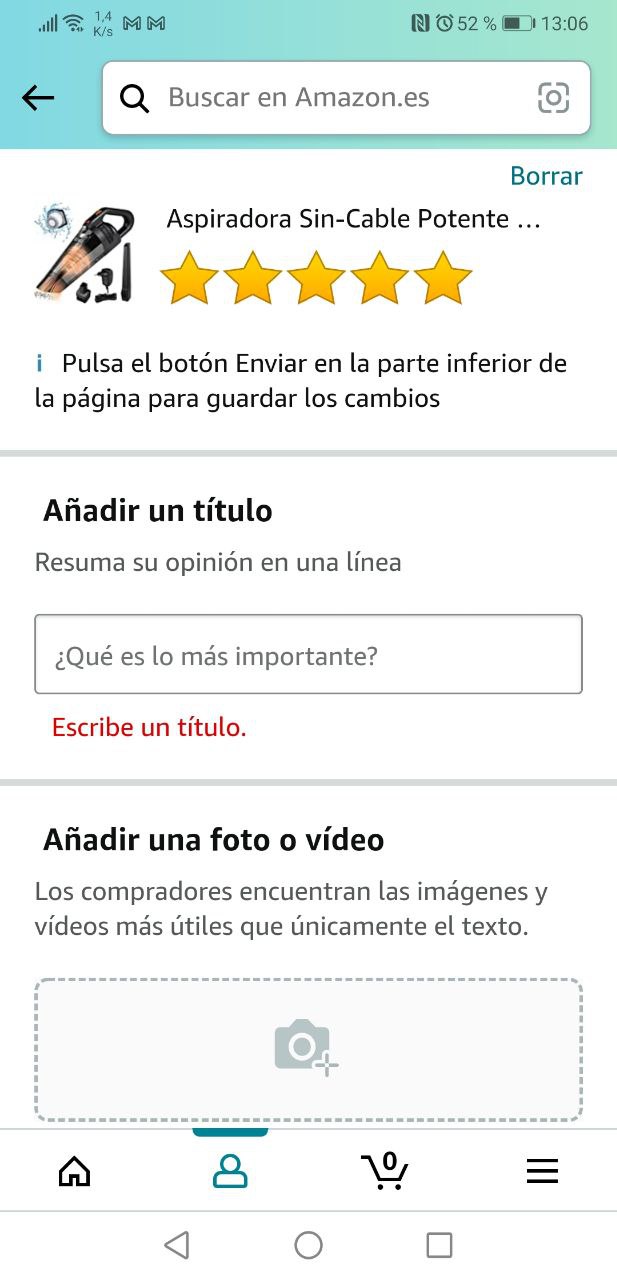The image size is (617, 1280).
Task: Add a photo or video via camera box
Action: tap(308, 1048)
